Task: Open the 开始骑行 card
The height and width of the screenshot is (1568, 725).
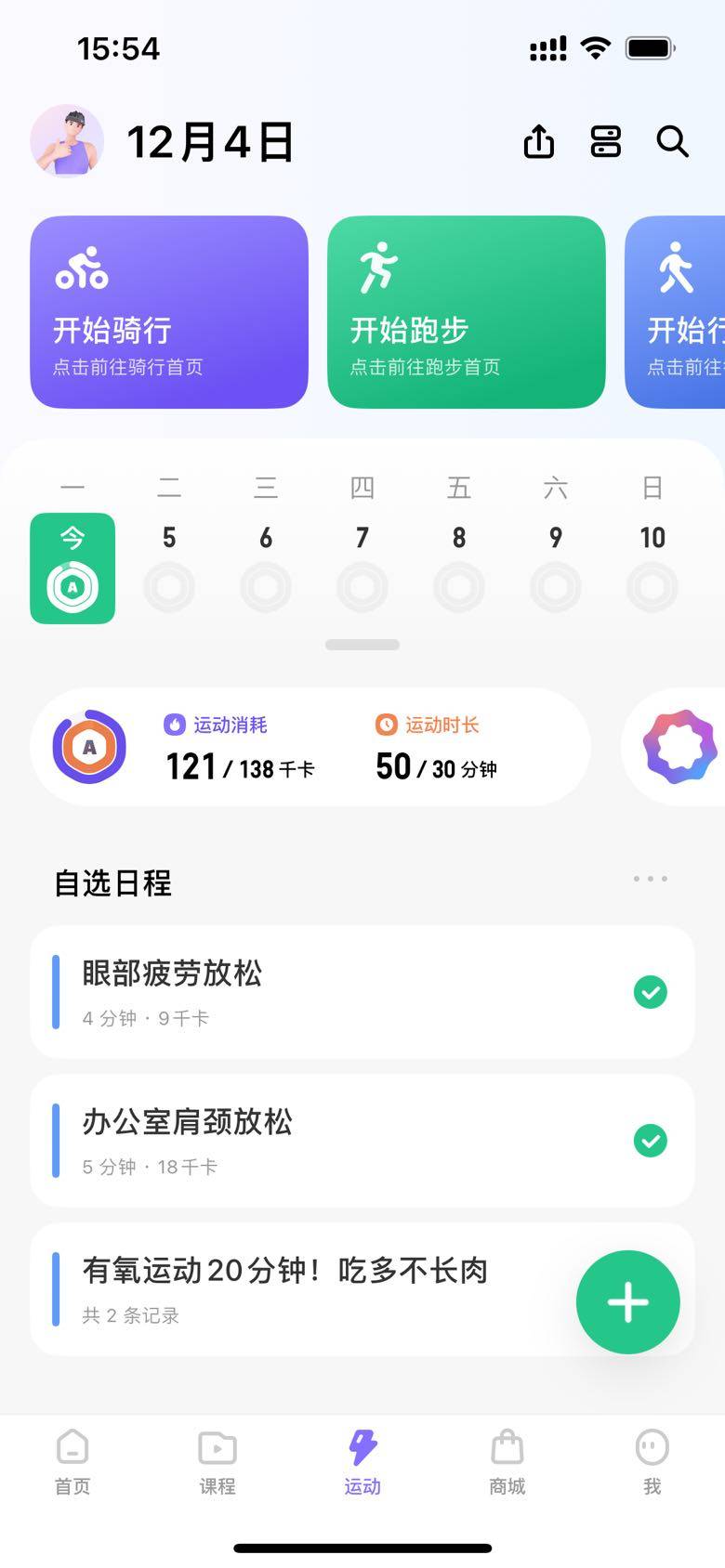Action: [169, 312]
